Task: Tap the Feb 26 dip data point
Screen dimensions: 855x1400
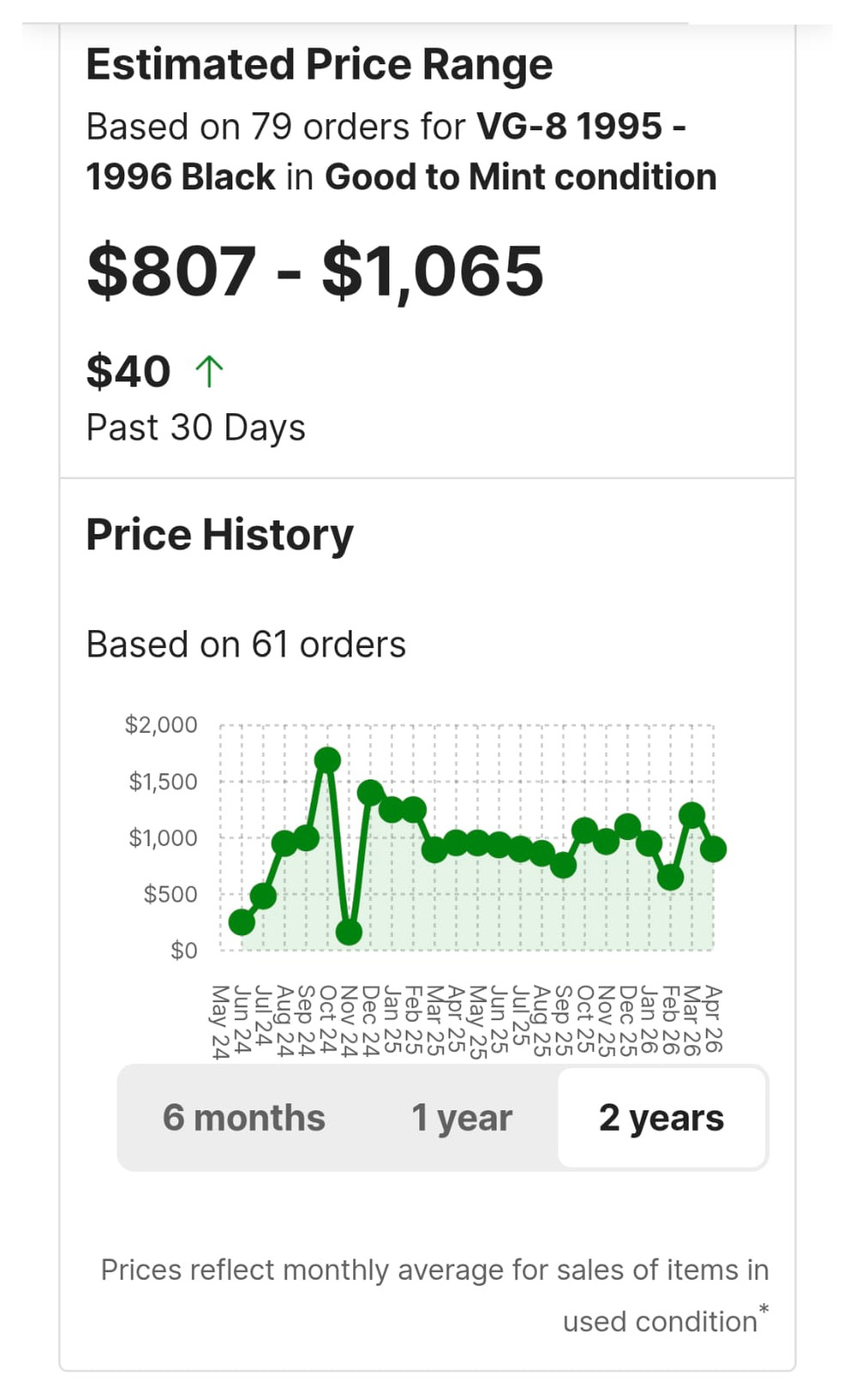Action: coord(671,878)
